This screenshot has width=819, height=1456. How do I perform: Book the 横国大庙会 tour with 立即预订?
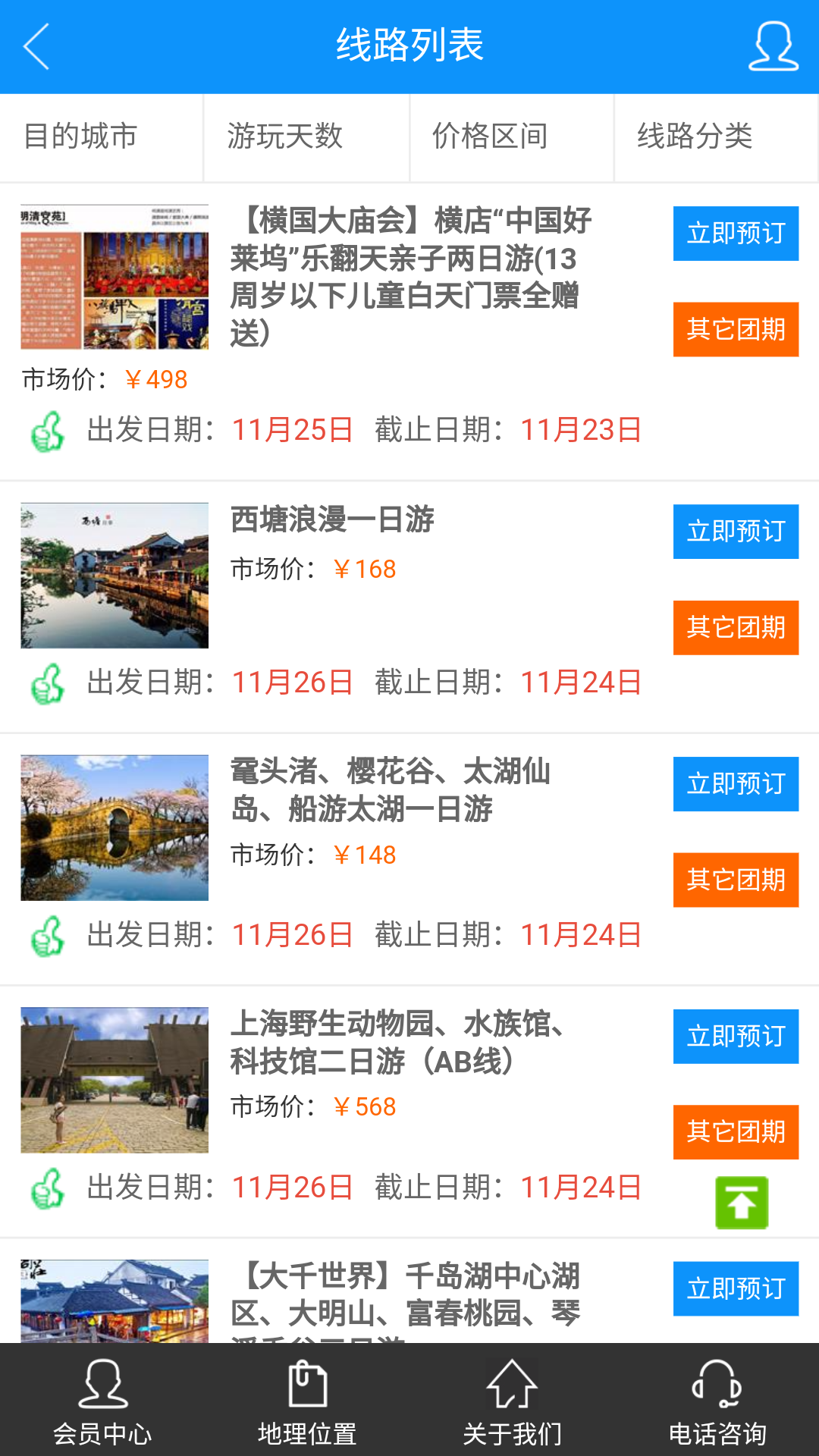pyautogui.click(x=736, y=234)
